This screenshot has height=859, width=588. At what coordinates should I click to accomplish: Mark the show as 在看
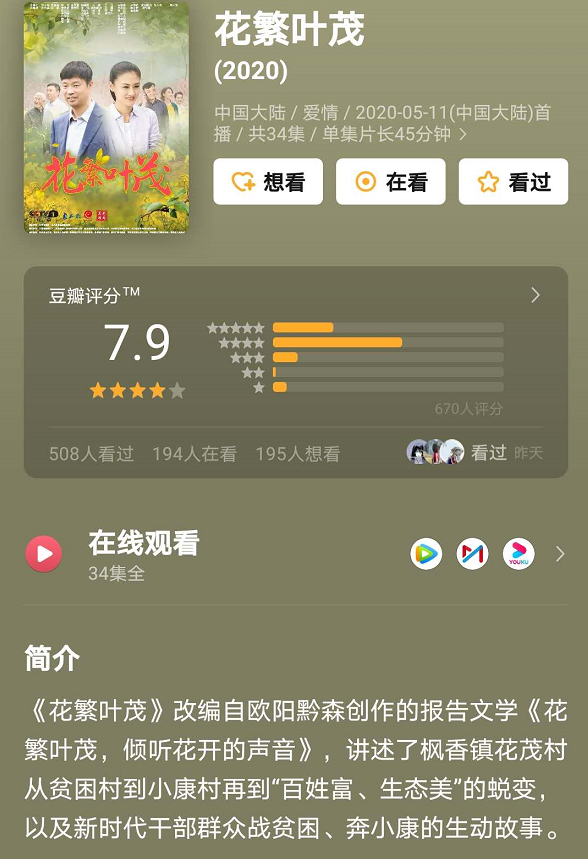[390, 181]
